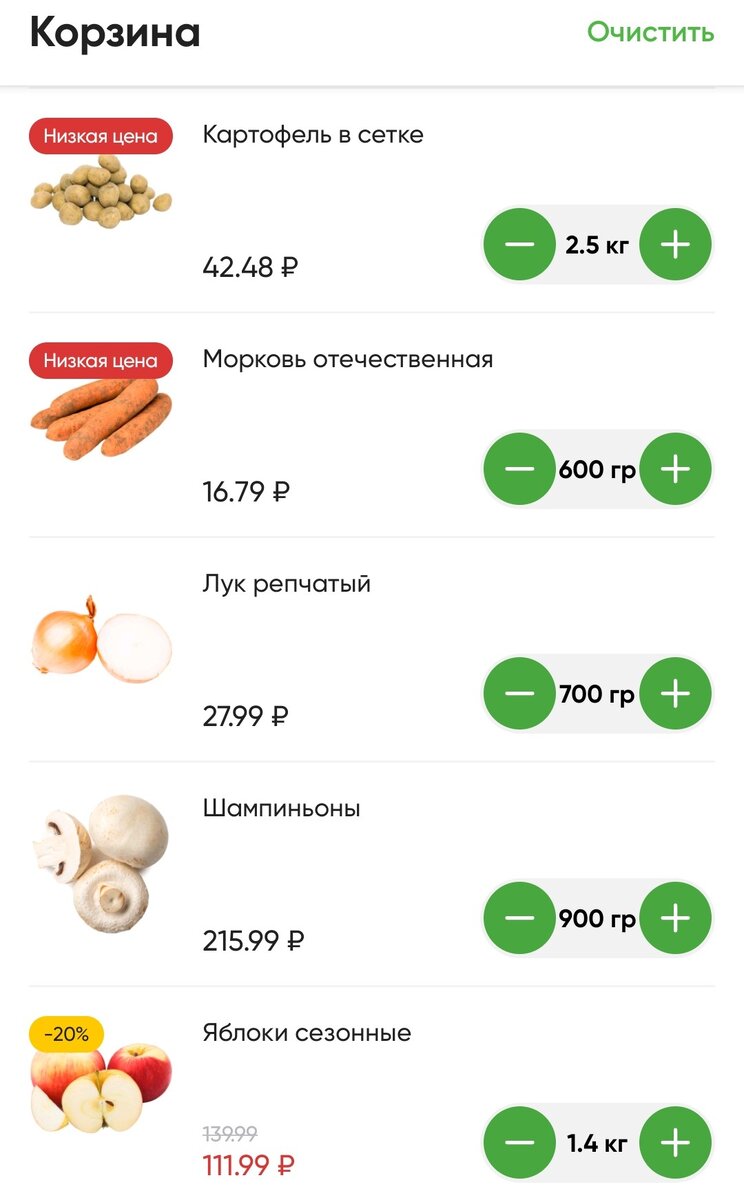Decrease Картофель в сетке quantity
This screenshot has width=744, height=1200.
[519, 244]
